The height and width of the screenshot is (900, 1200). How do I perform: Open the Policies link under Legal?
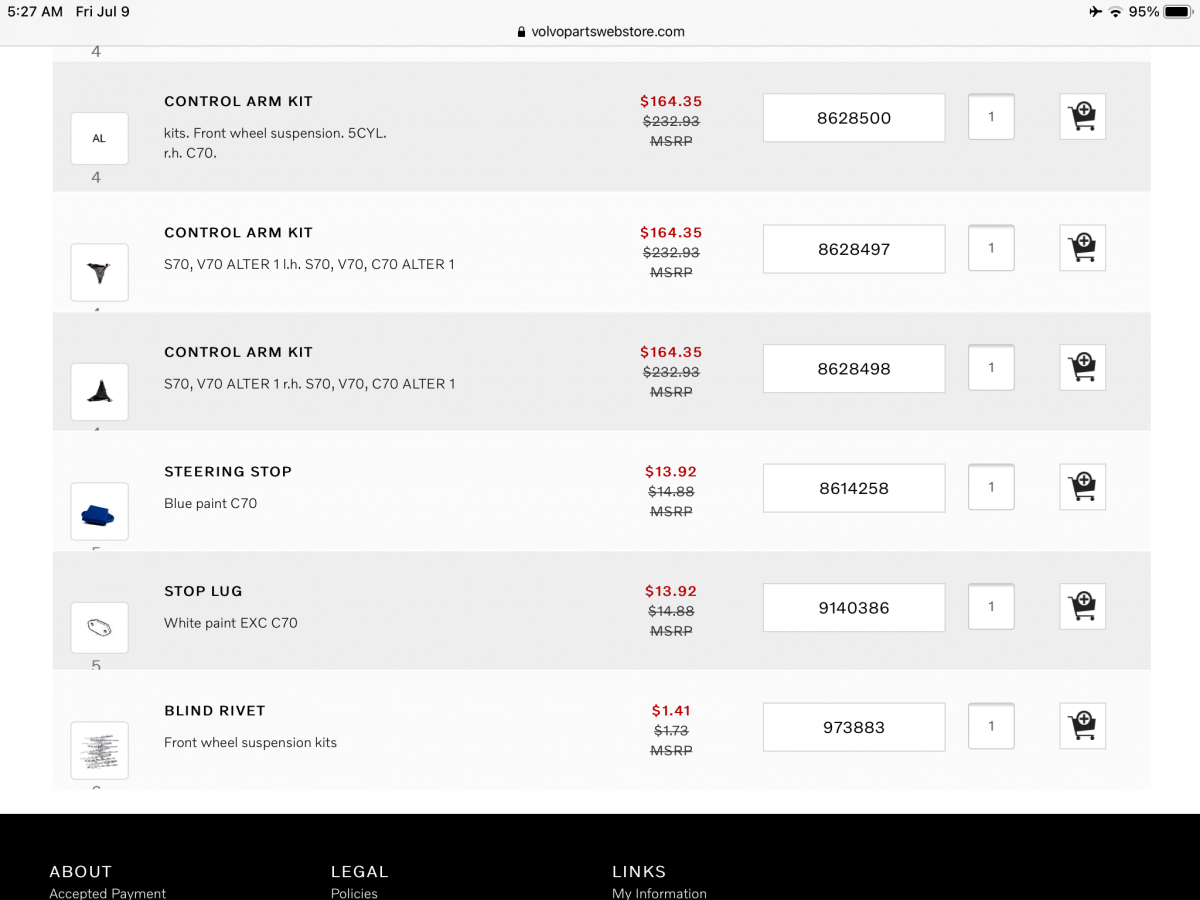click(x=354, y=893)
